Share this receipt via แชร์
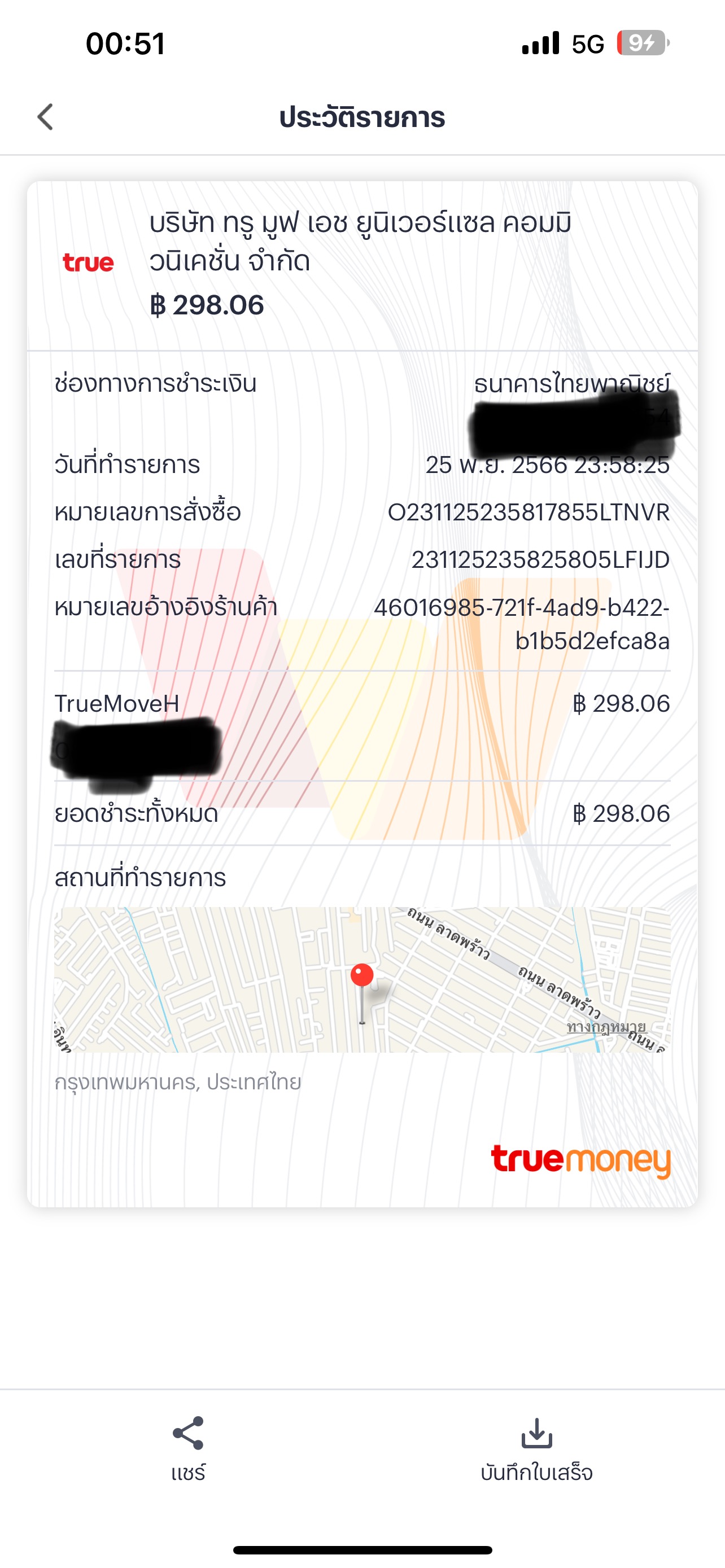 (188, 1449)
